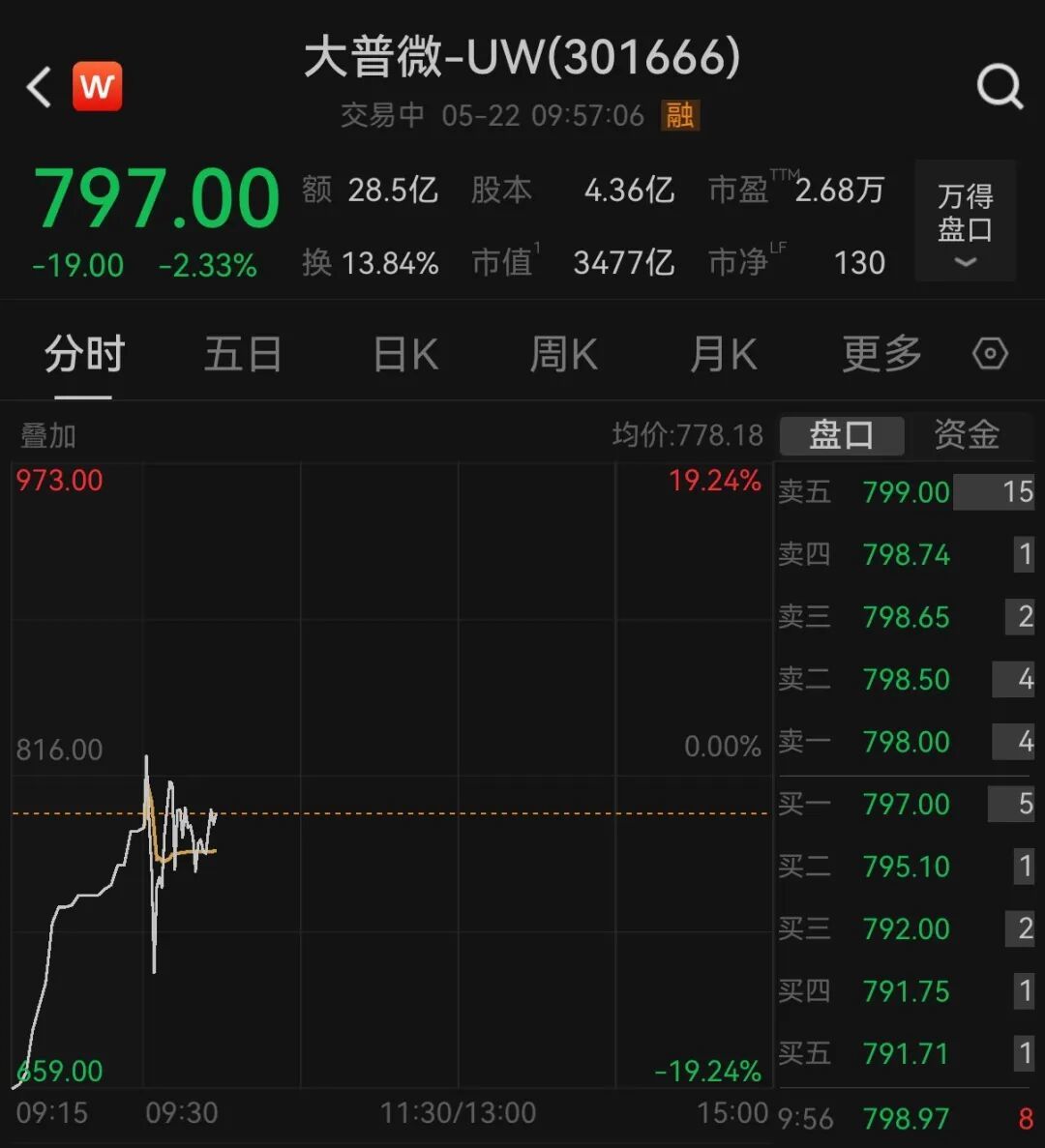
Task: Tap 叠加 to overlay another stock
Action: tap(48, 435)
